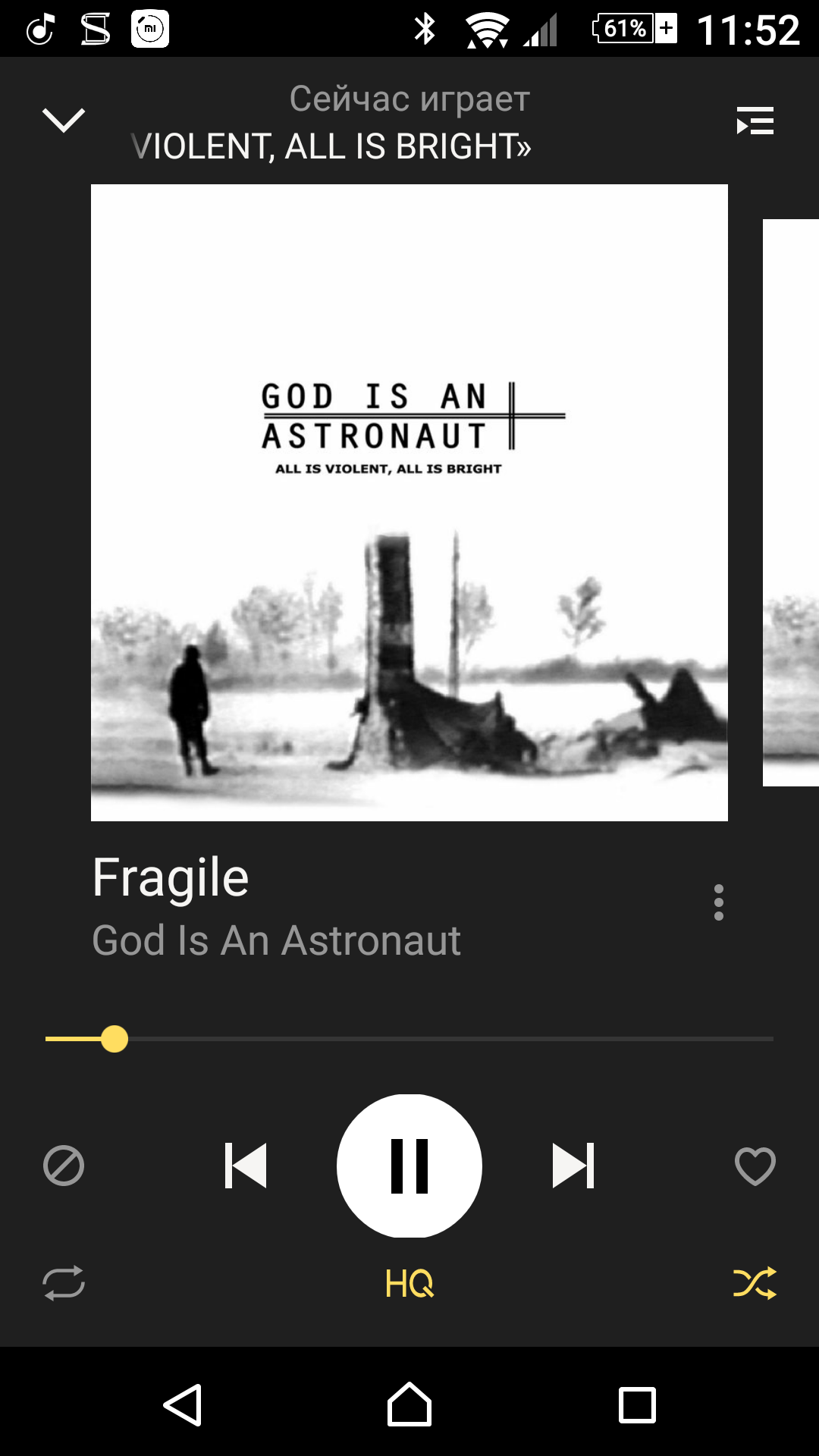Toggle repeat mode
The image size is (819, 1456).
tap(64, 1283)
